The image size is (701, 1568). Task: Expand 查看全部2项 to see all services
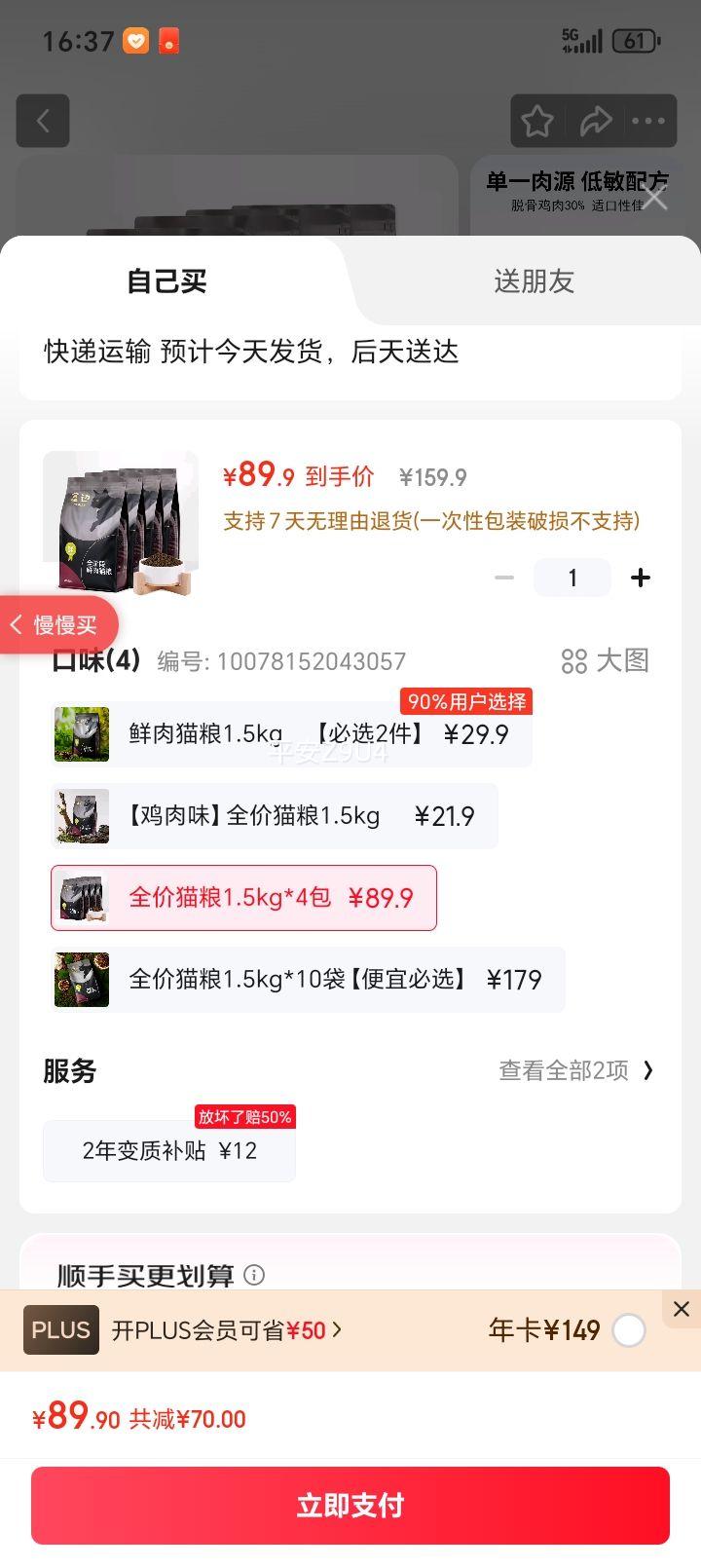(x=574, y=1070)
